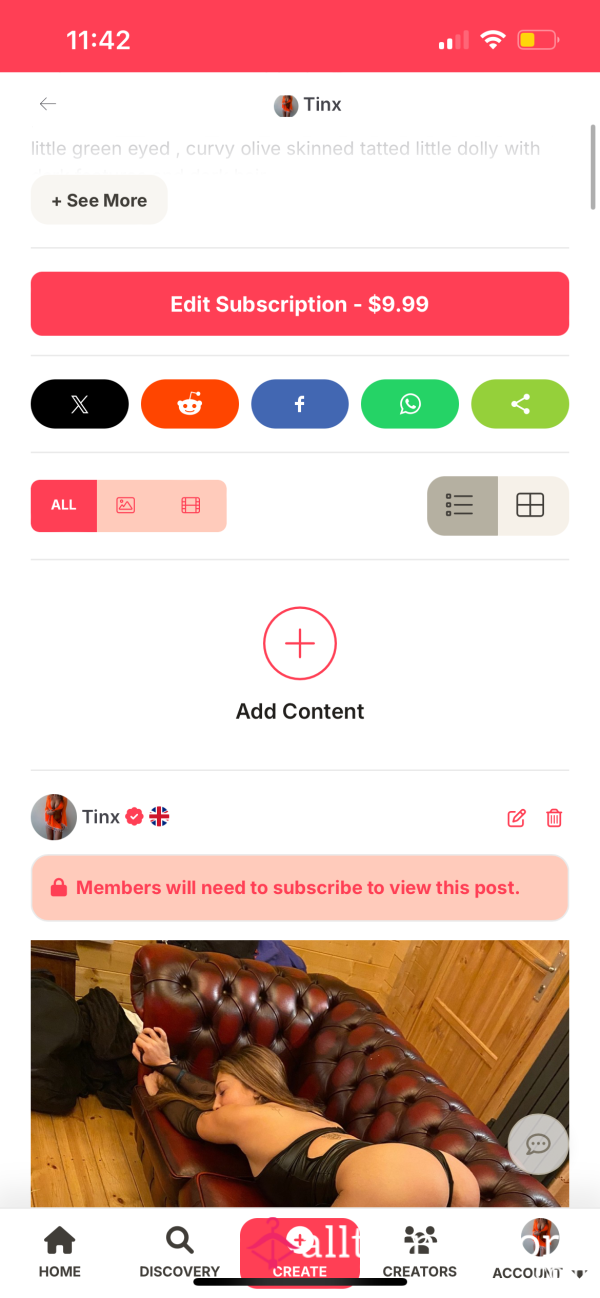
Task: Open the Discovery tab
Action: pyautogui.click(x=180, y=1252)
